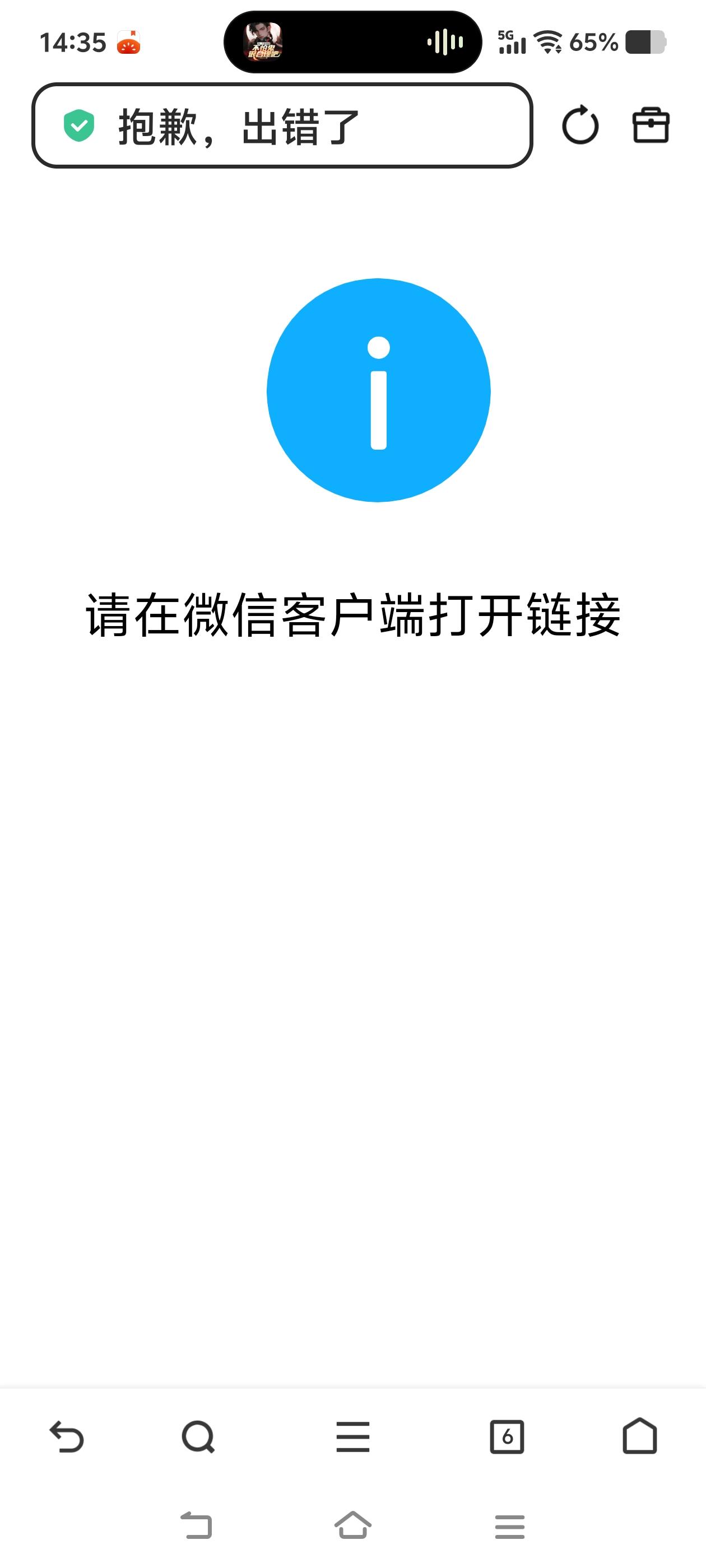The height and width of the screenshot is (1568, 706).
Task: Tap the notification app icon beside the clock
Action: coord(128,41)
